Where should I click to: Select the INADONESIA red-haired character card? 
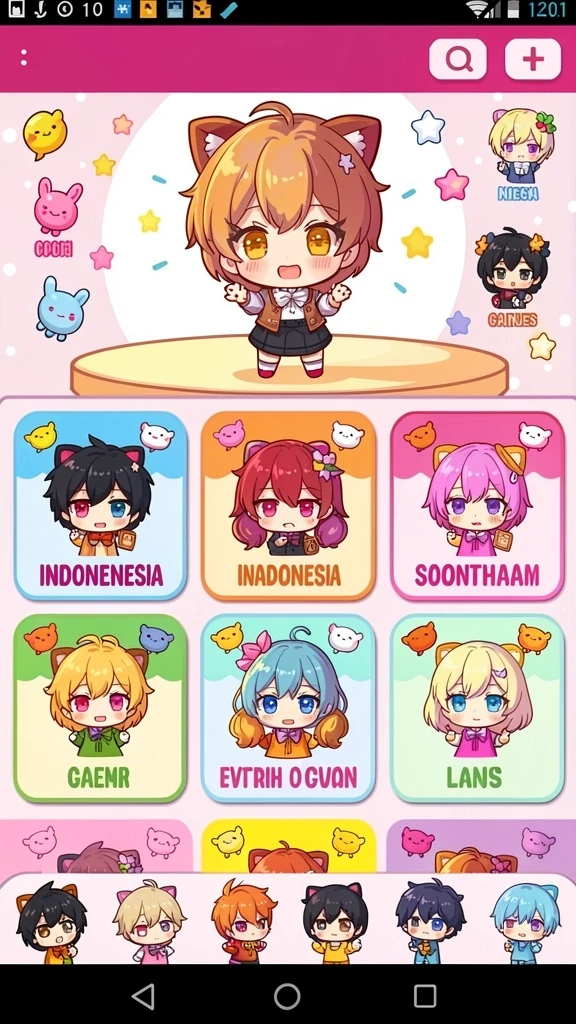point(288,505)
